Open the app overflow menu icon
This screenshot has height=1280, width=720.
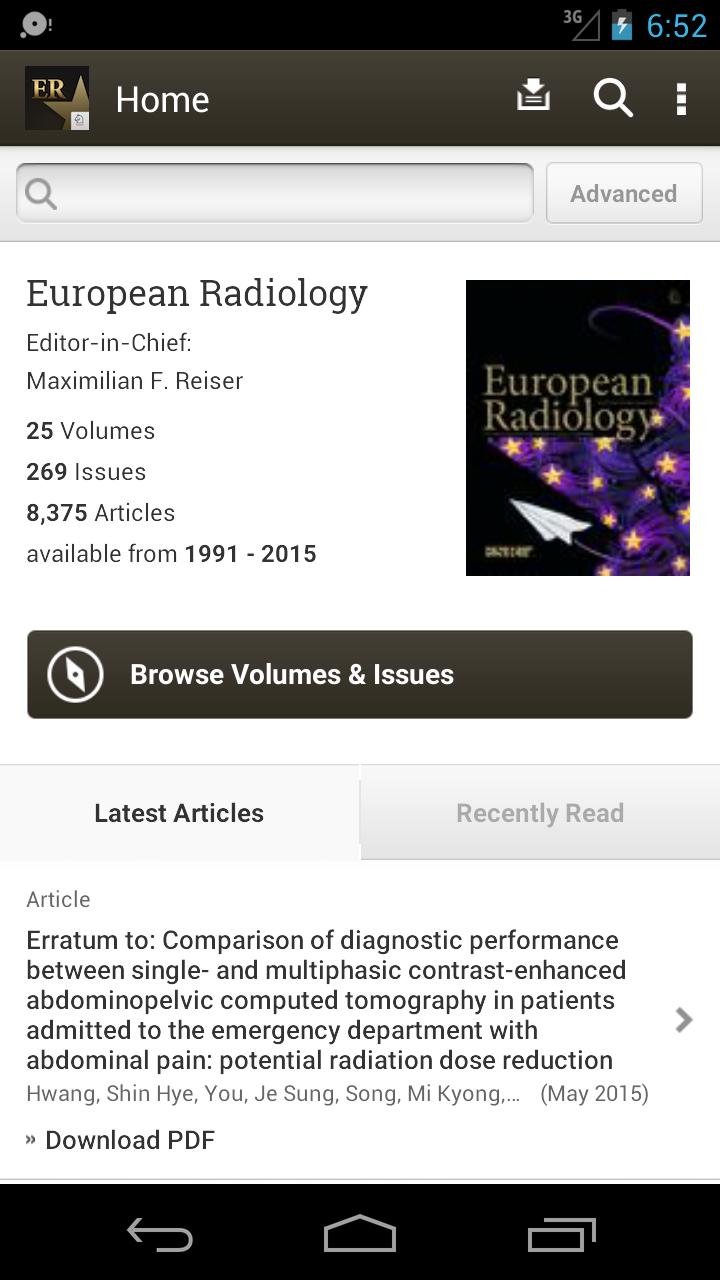tap(681, 98)
